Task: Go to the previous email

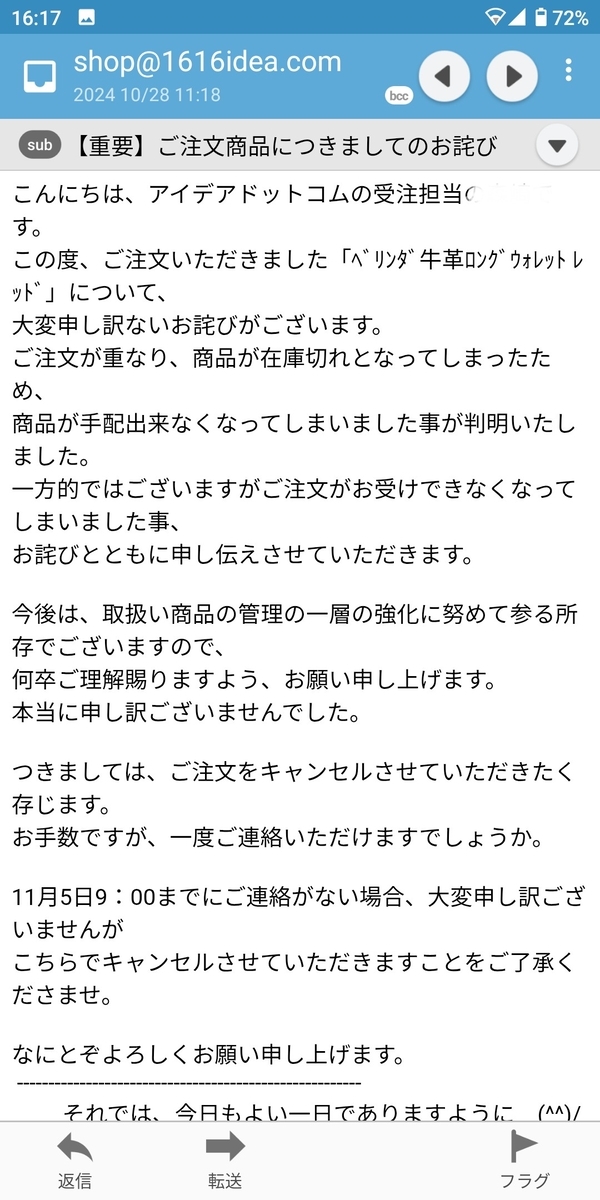Action: coord(445,75)
